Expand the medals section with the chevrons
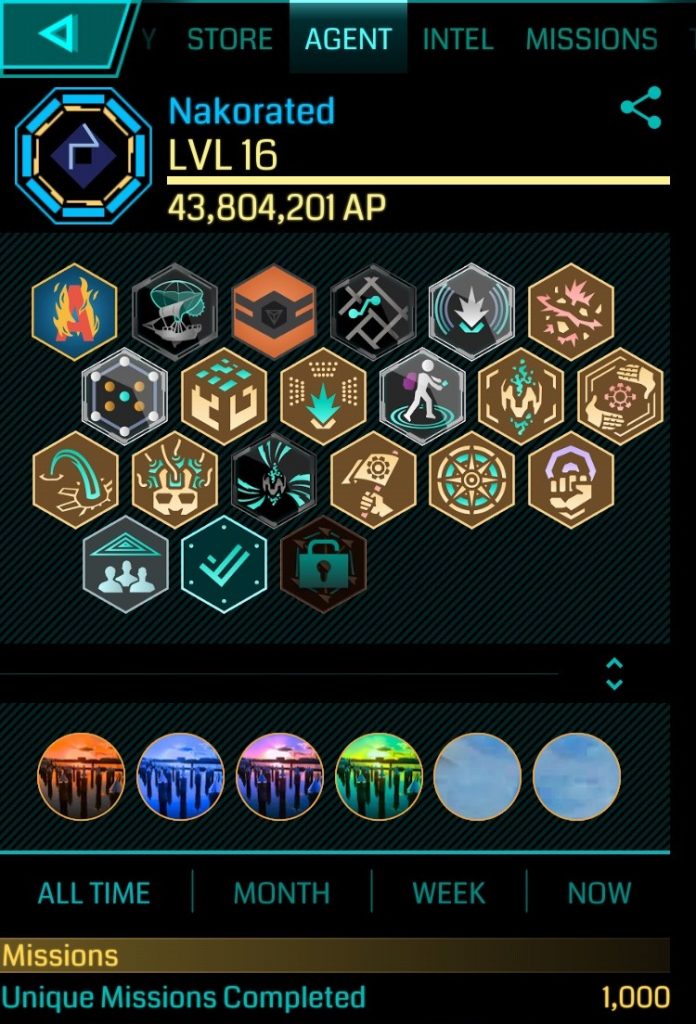This screenshot has height=1024, width=696. (614, 674)
